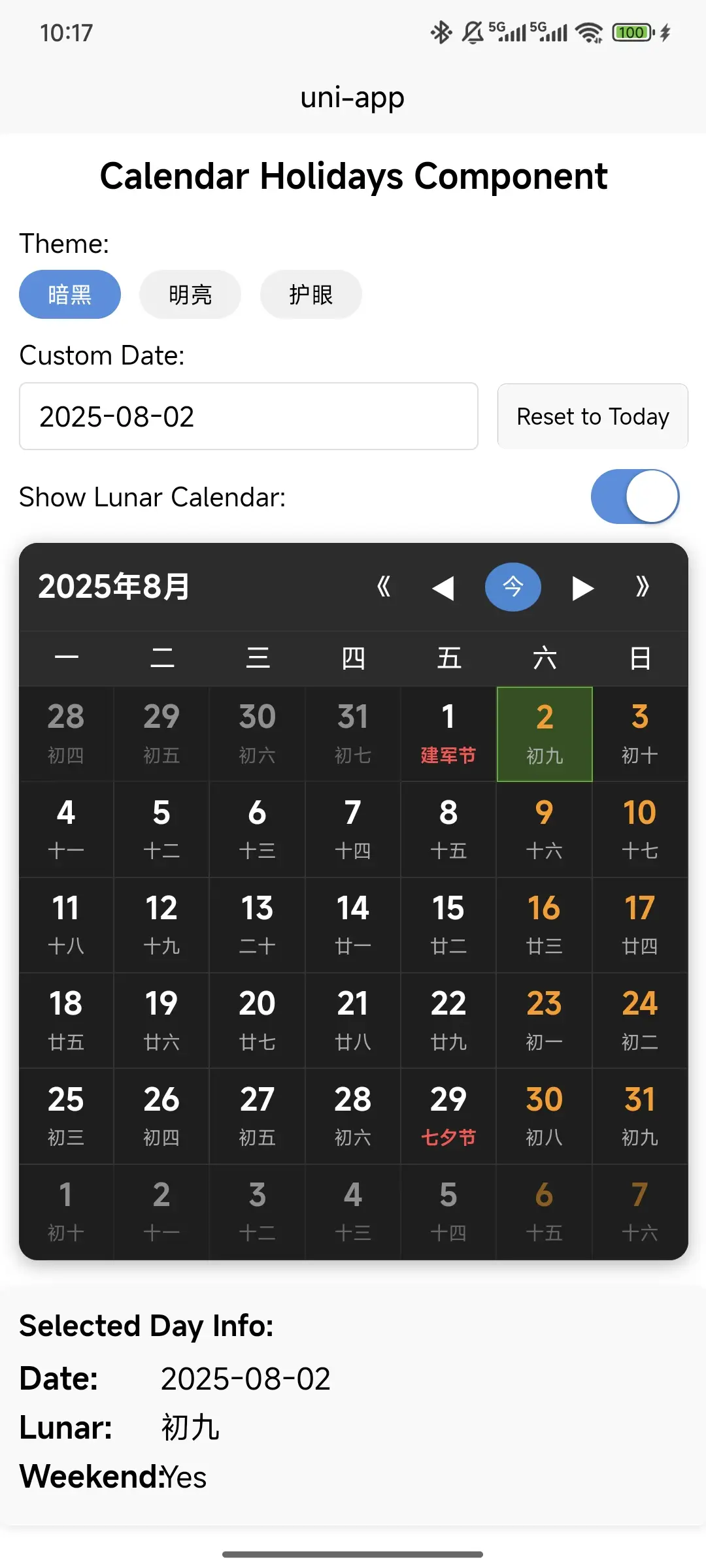This screenshot has width=706, height=1568.
Task: Tap the Custom Date input field
Action: click(x=248, y=417)
